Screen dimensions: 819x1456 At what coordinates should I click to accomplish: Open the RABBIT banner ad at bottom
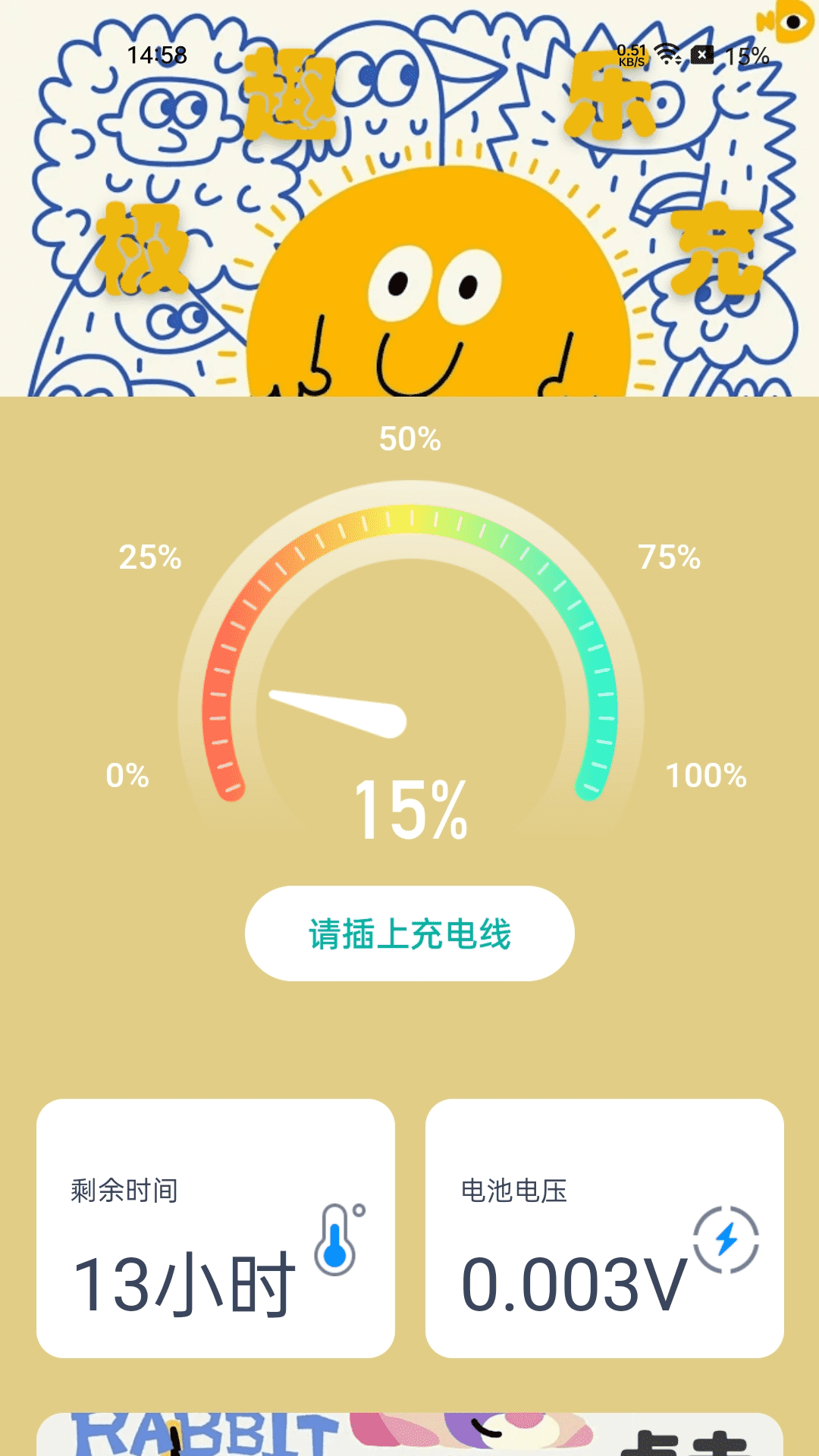tap(409, 1437)
